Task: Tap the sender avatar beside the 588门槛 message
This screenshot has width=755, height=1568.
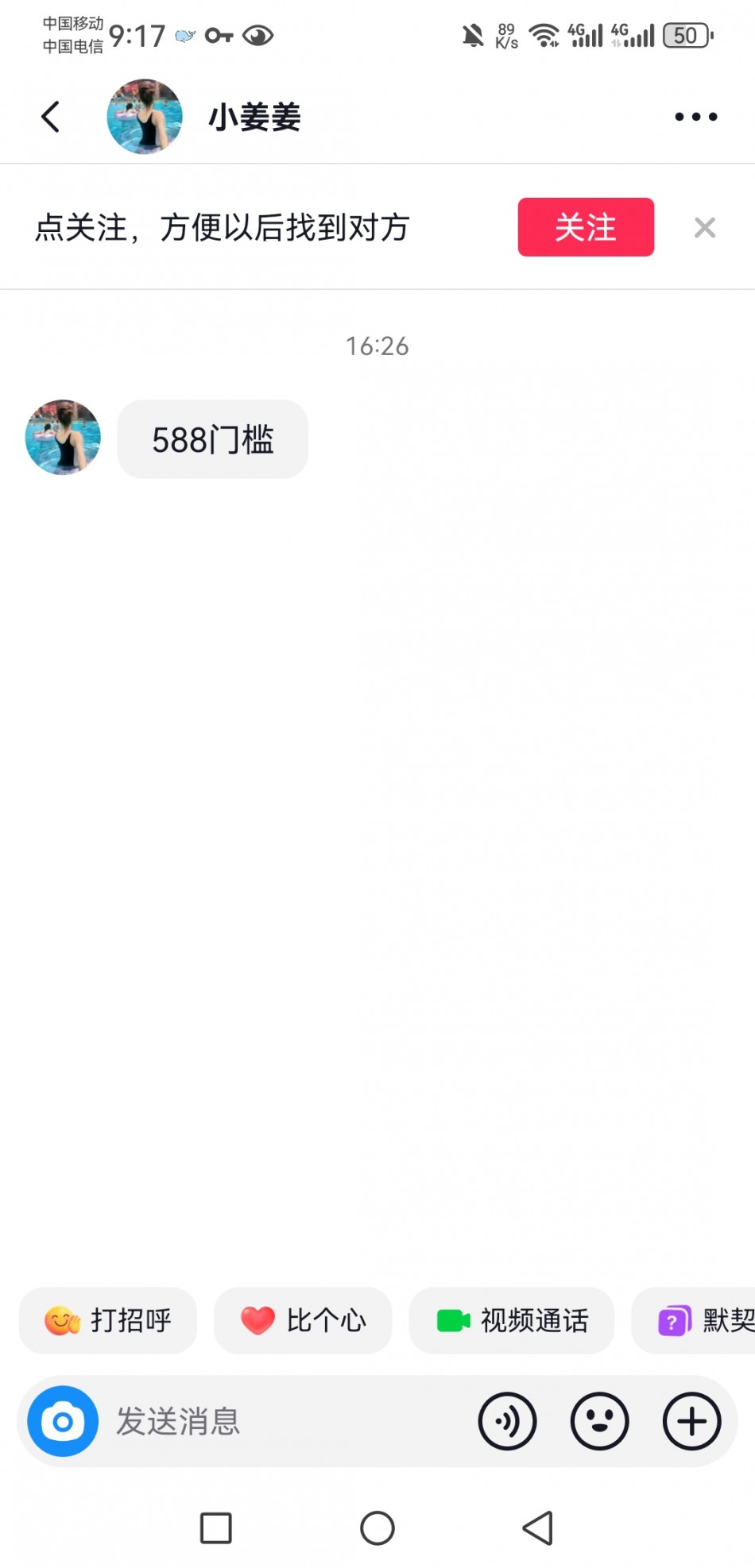Action: click(x=63, y=438)
